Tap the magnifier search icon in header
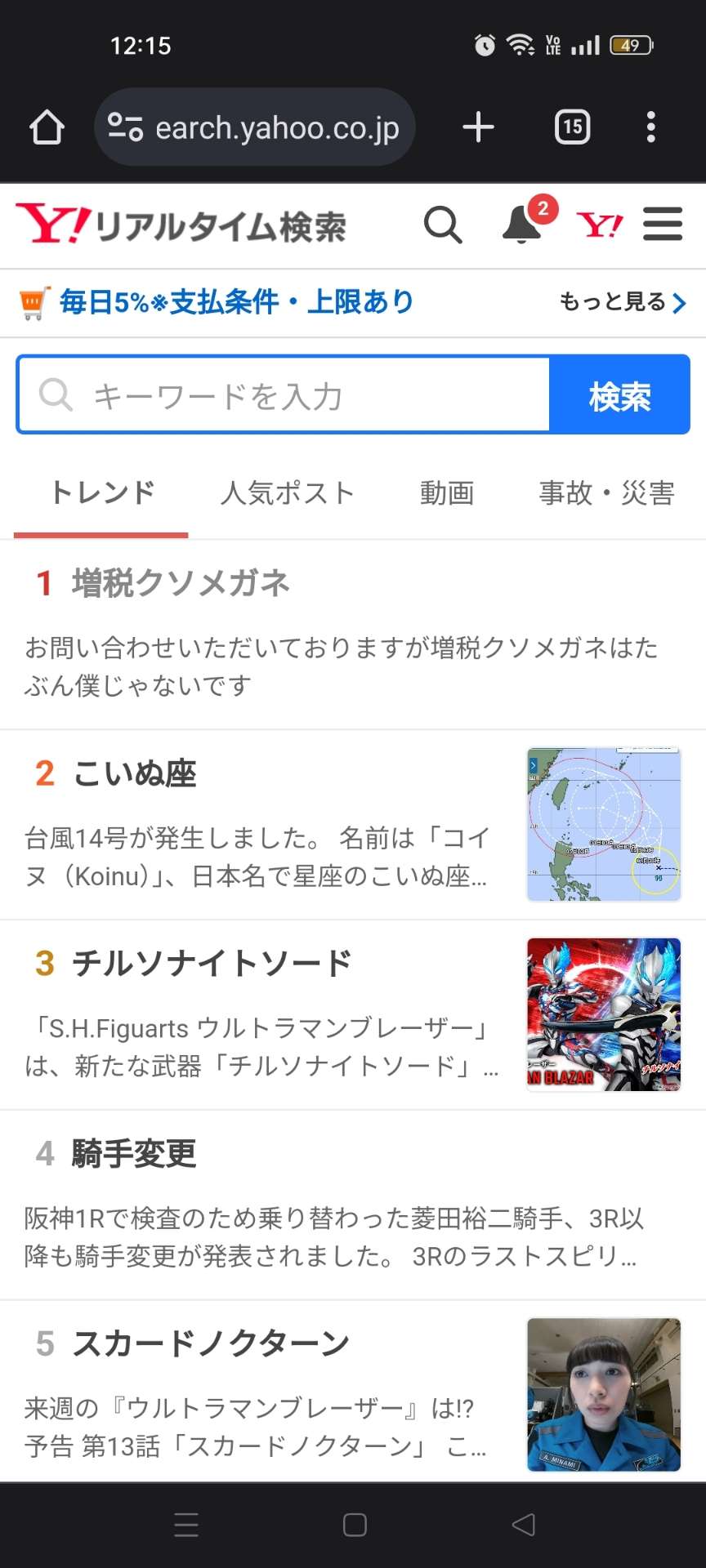Screen dimensions: 706x1568 click(x=443, y=225)
